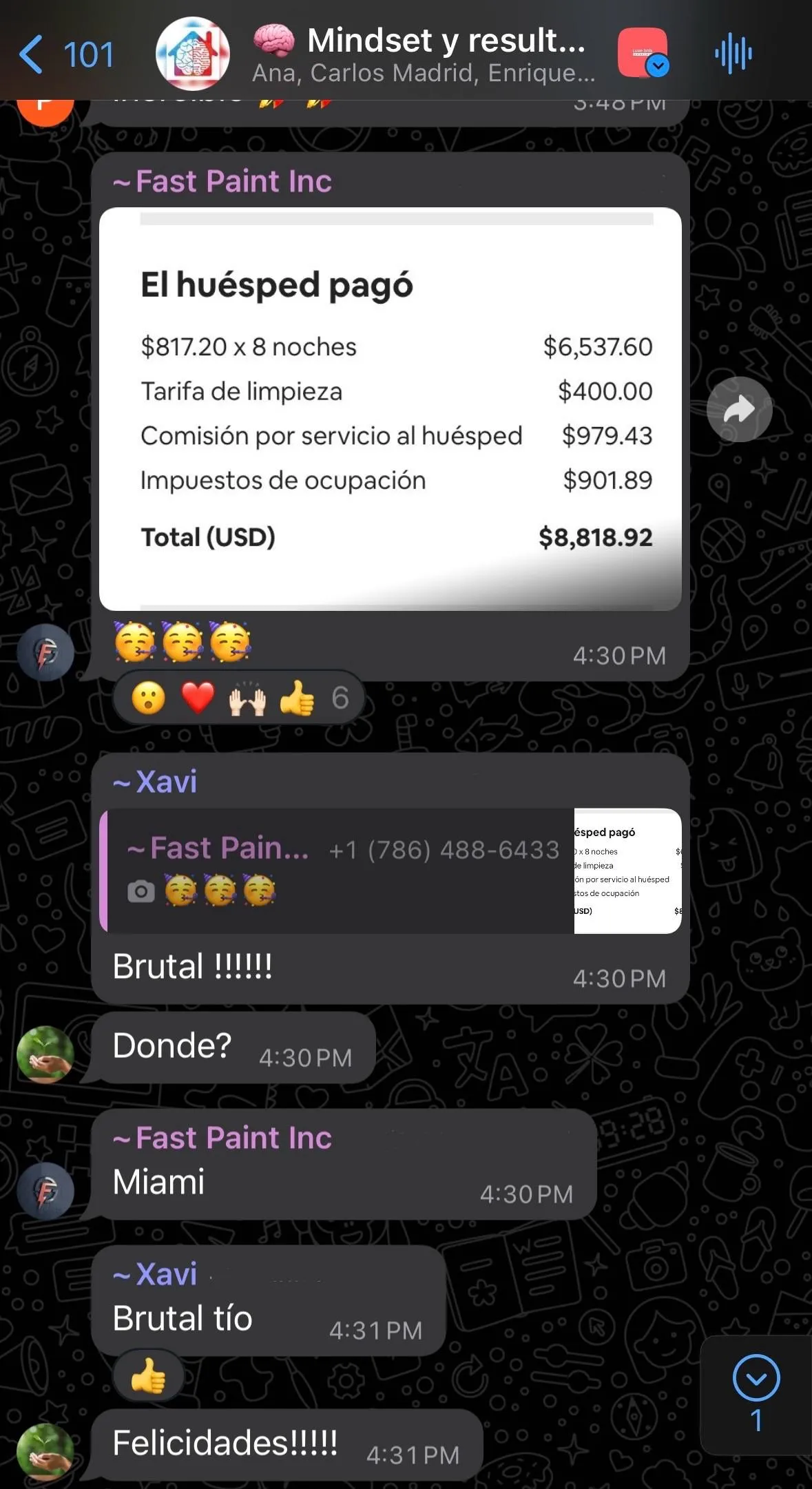Tap the group profile picture
This screenshot has width=812, height=1489.
coord(193,54)
